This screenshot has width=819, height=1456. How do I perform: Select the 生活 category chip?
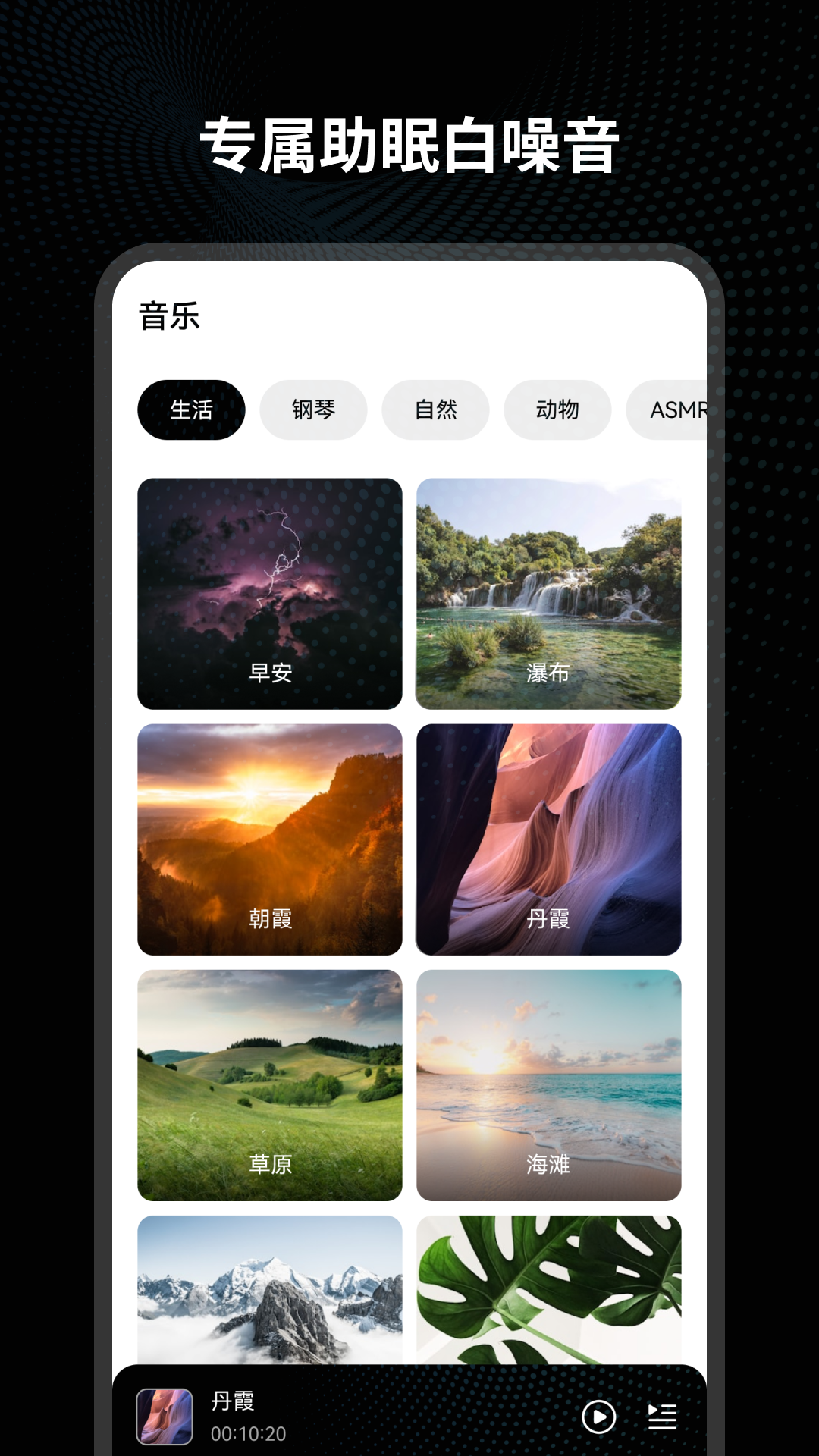[x=190, y=409]
